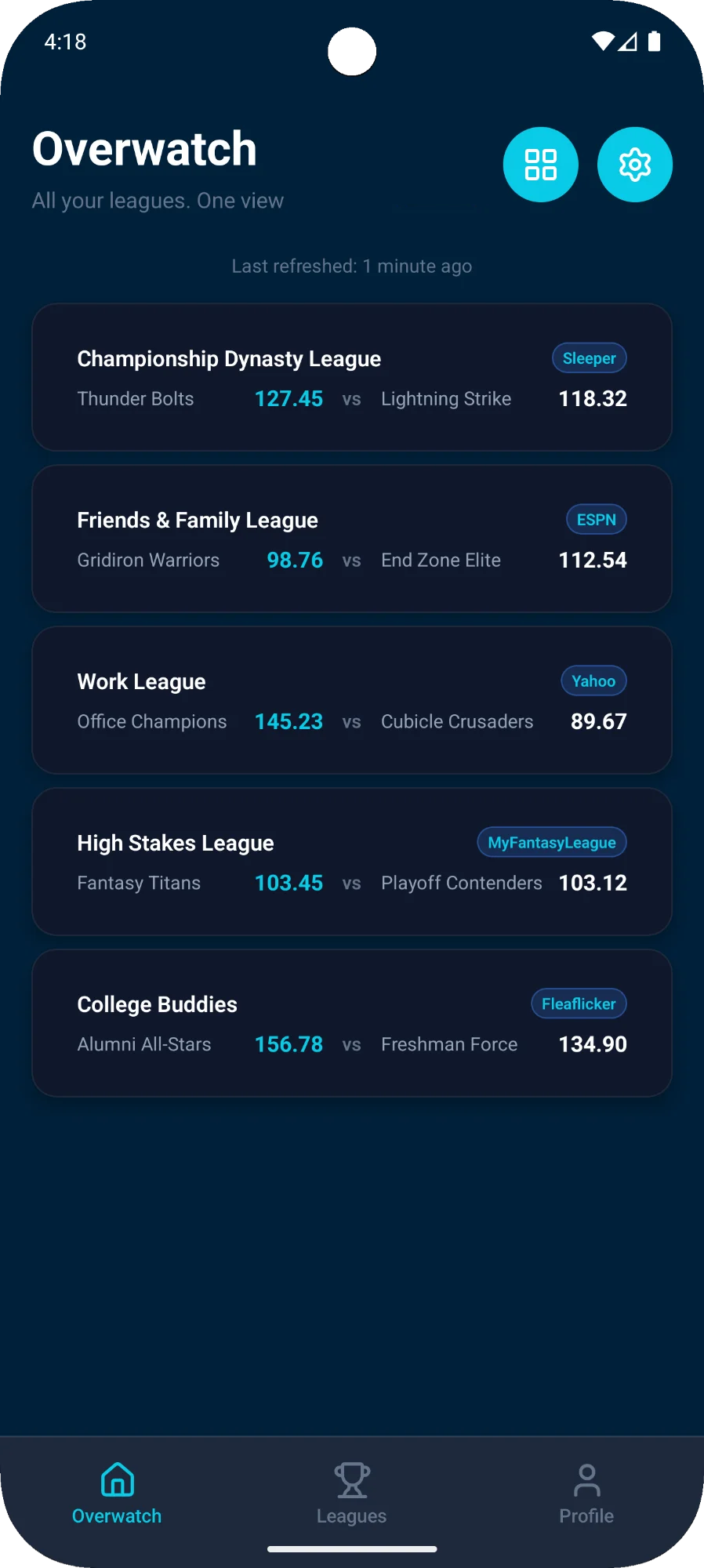
Task: Open the College Buddies league card
Action: click(352, 1023)
